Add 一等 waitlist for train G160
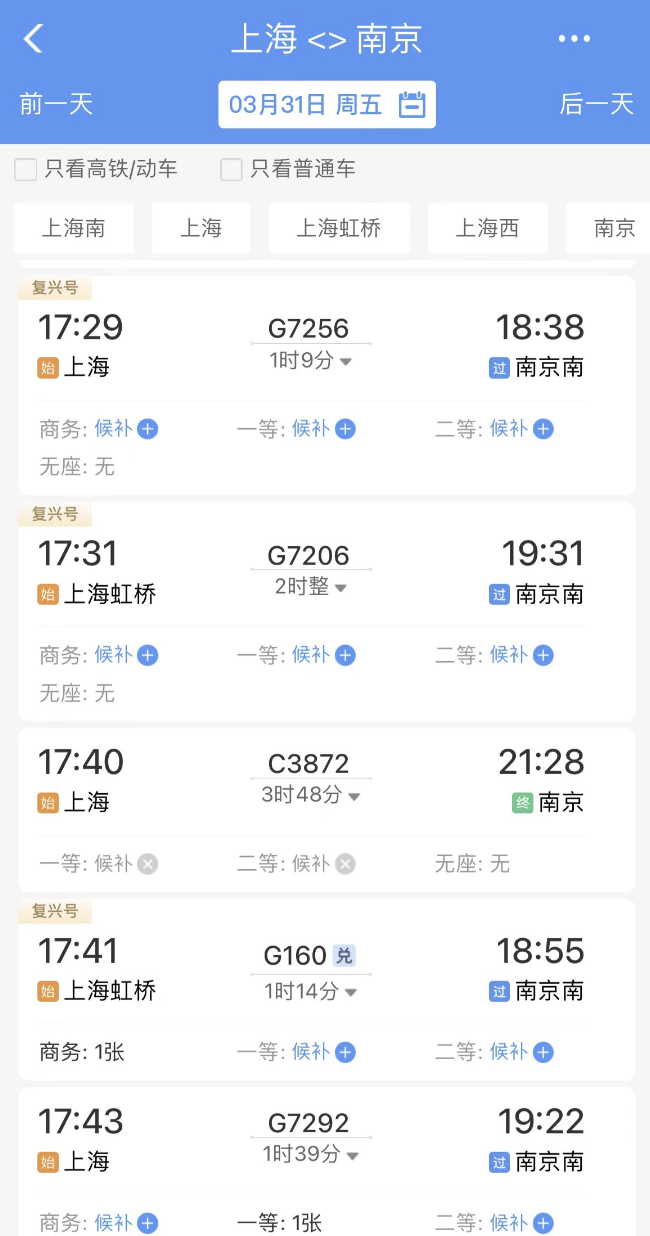Image resolution: width=650 pixels, height=1236 pixels. [345, 1052]
